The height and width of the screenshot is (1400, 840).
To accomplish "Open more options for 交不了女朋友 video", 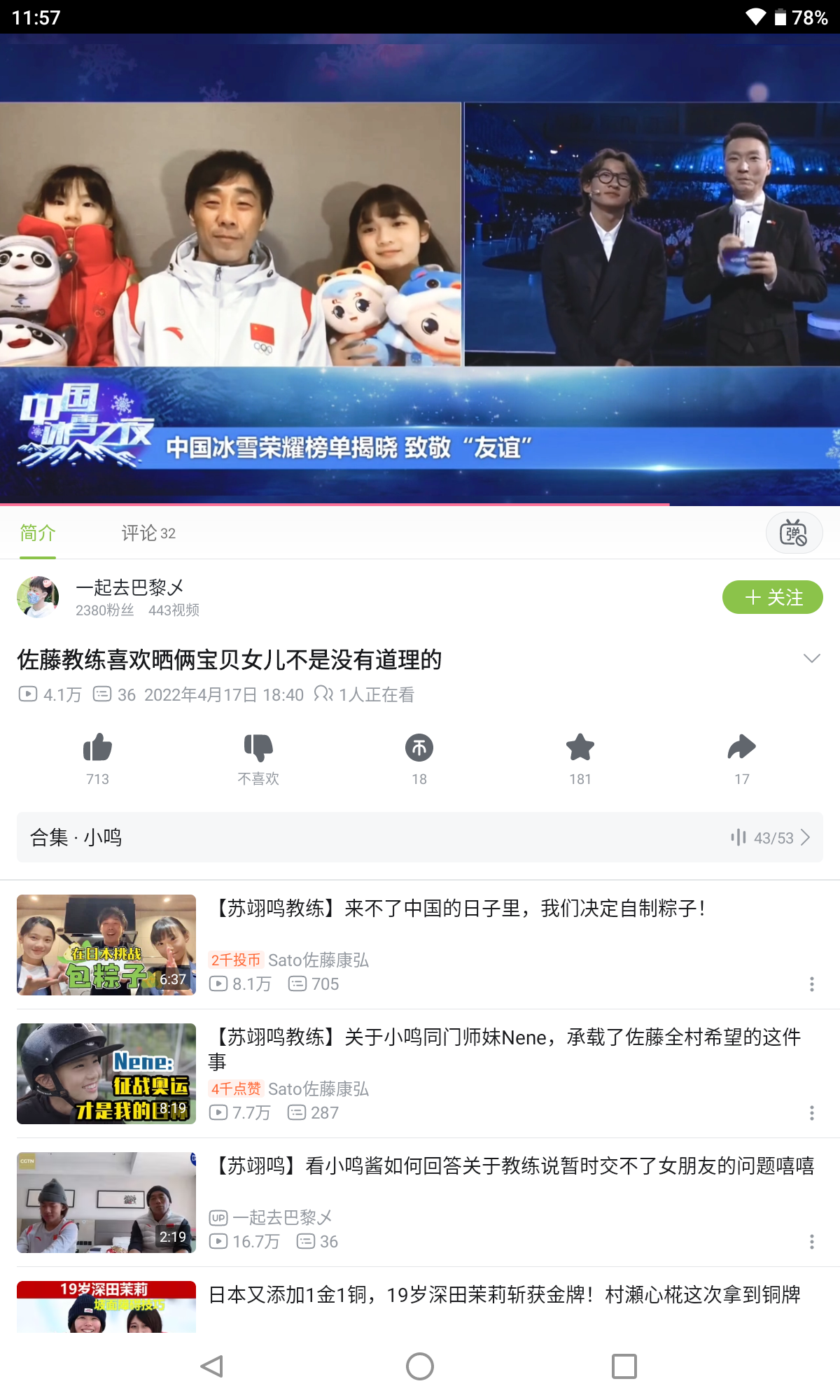I will click(x=811, y=1242).
